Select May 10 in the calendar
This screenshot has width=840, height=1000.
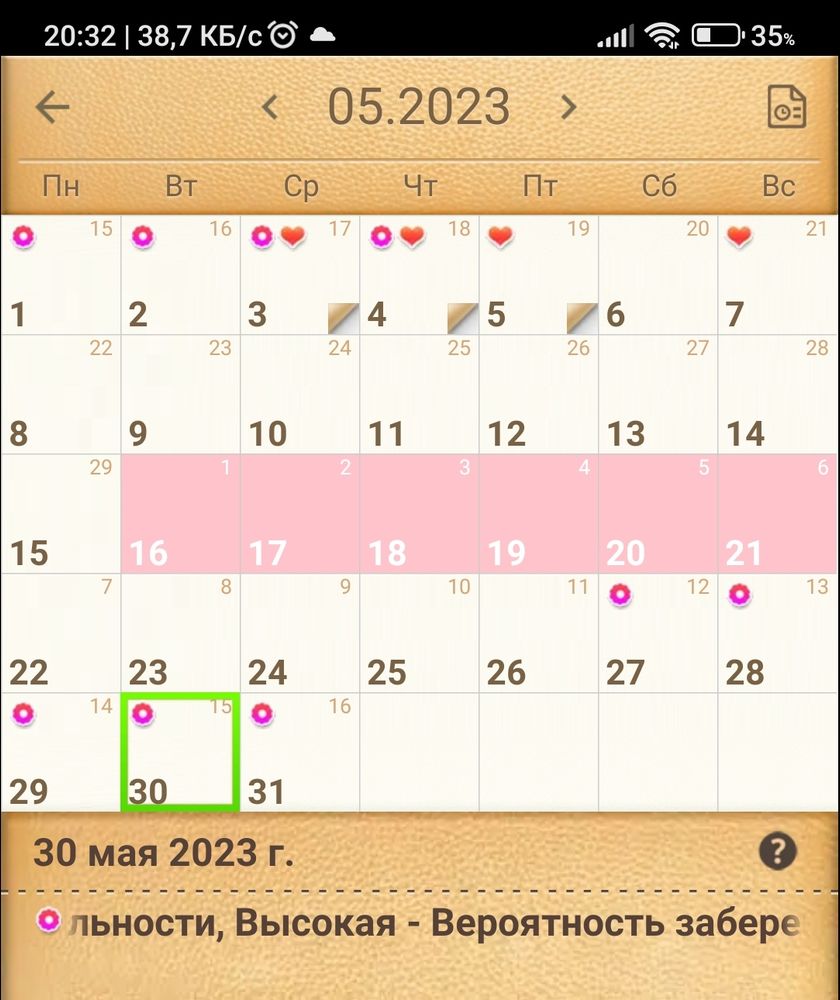coord(299,395)
